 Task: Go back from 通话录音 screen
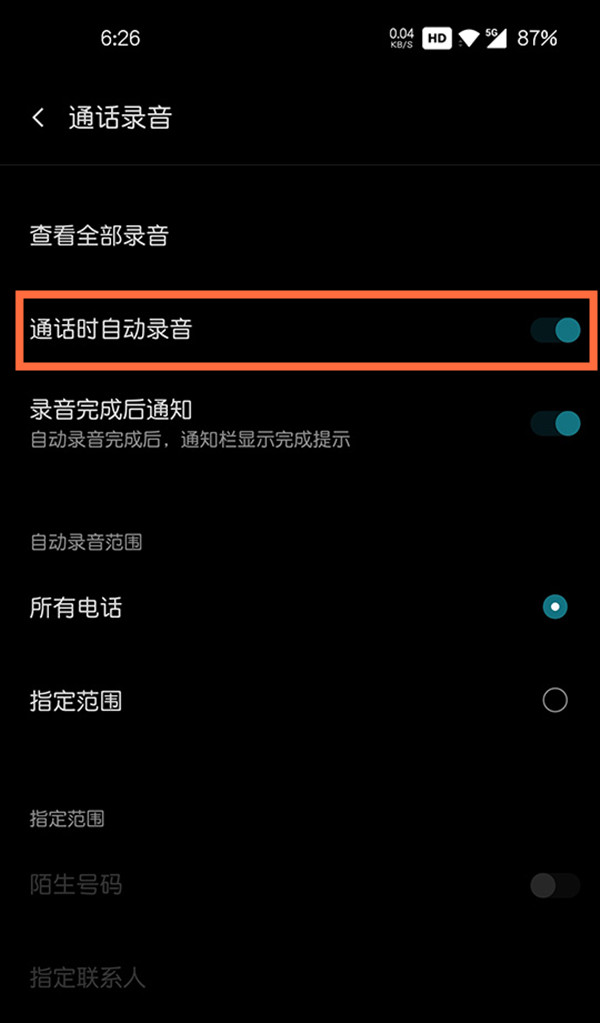(38, 118)
